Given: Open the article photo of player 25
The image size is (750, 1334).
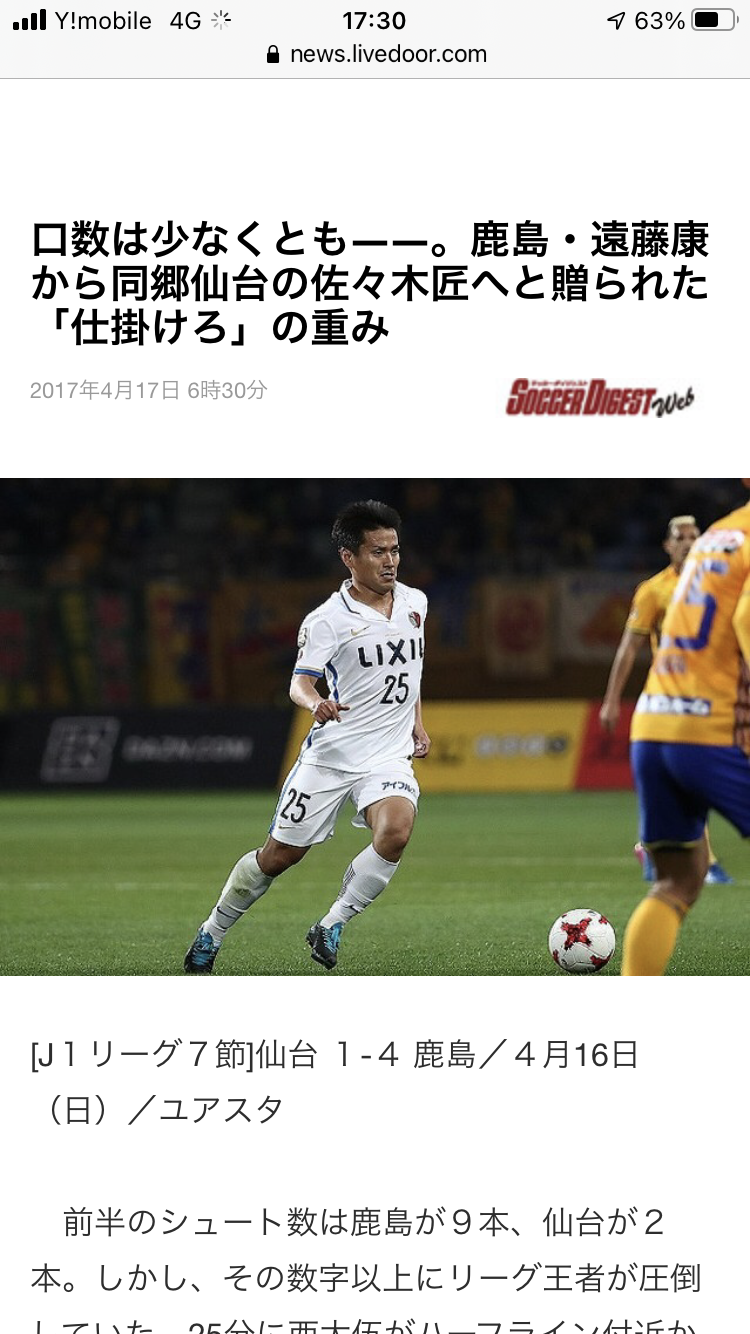Looking at the screenshot, I should (x=375, y=727).
